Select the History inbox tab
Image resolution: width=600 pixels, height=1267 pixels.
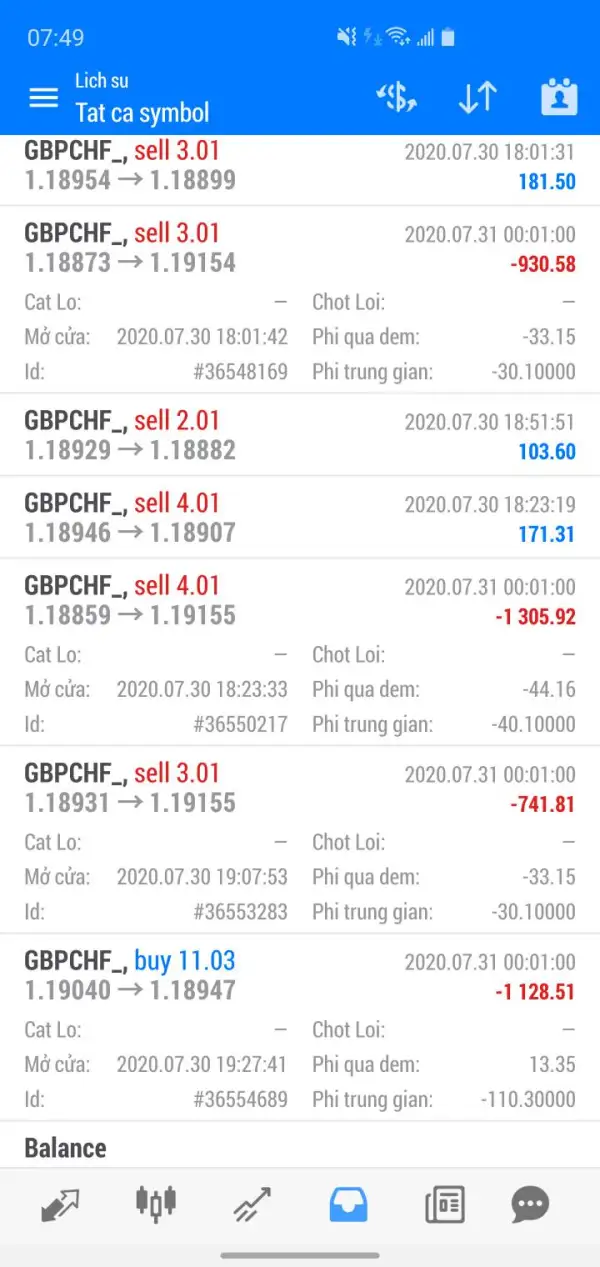point(348,1205)
